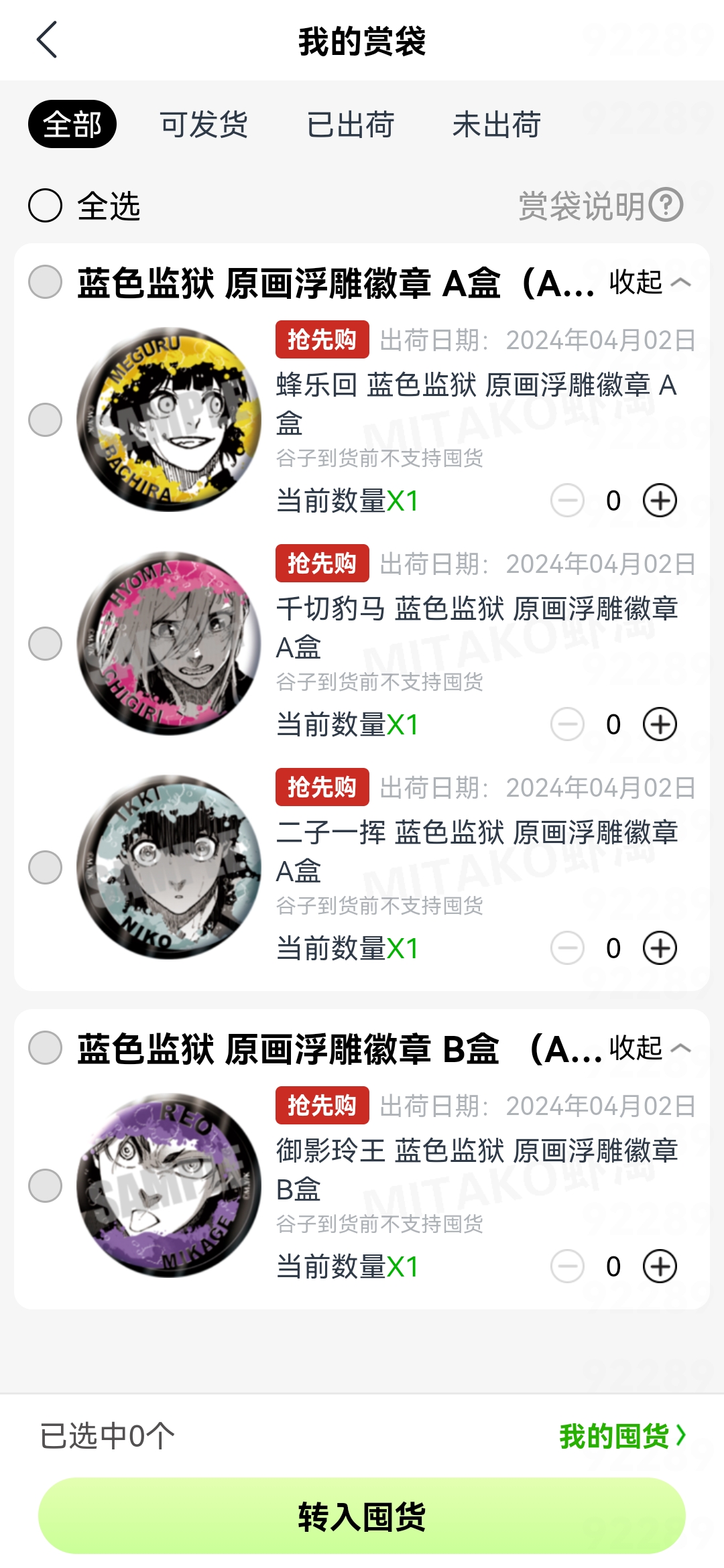
Task: Increase quantity for 千切豹马 badge
Action: click(660, 724)
